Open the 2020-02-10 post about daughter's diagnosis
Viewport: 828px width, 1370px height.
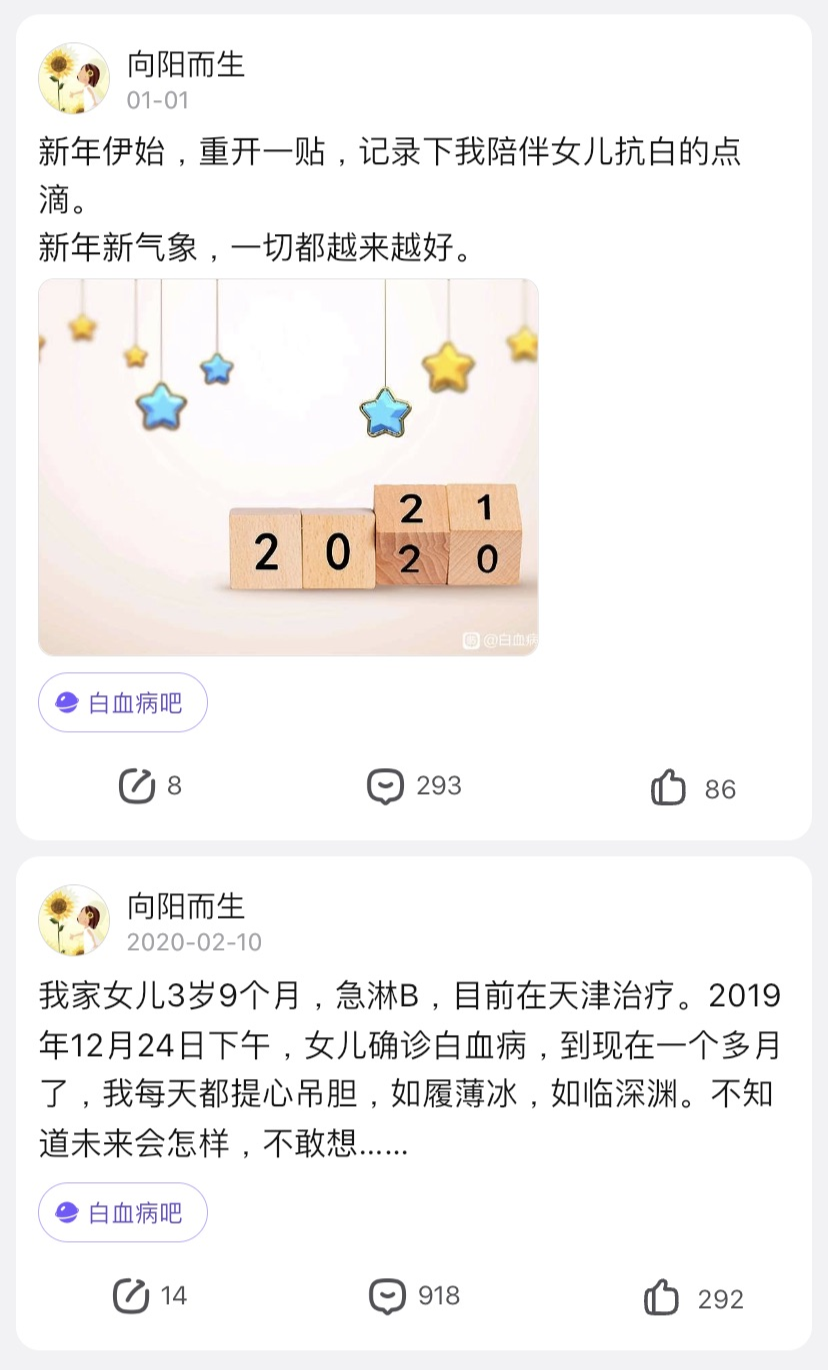408,1069
